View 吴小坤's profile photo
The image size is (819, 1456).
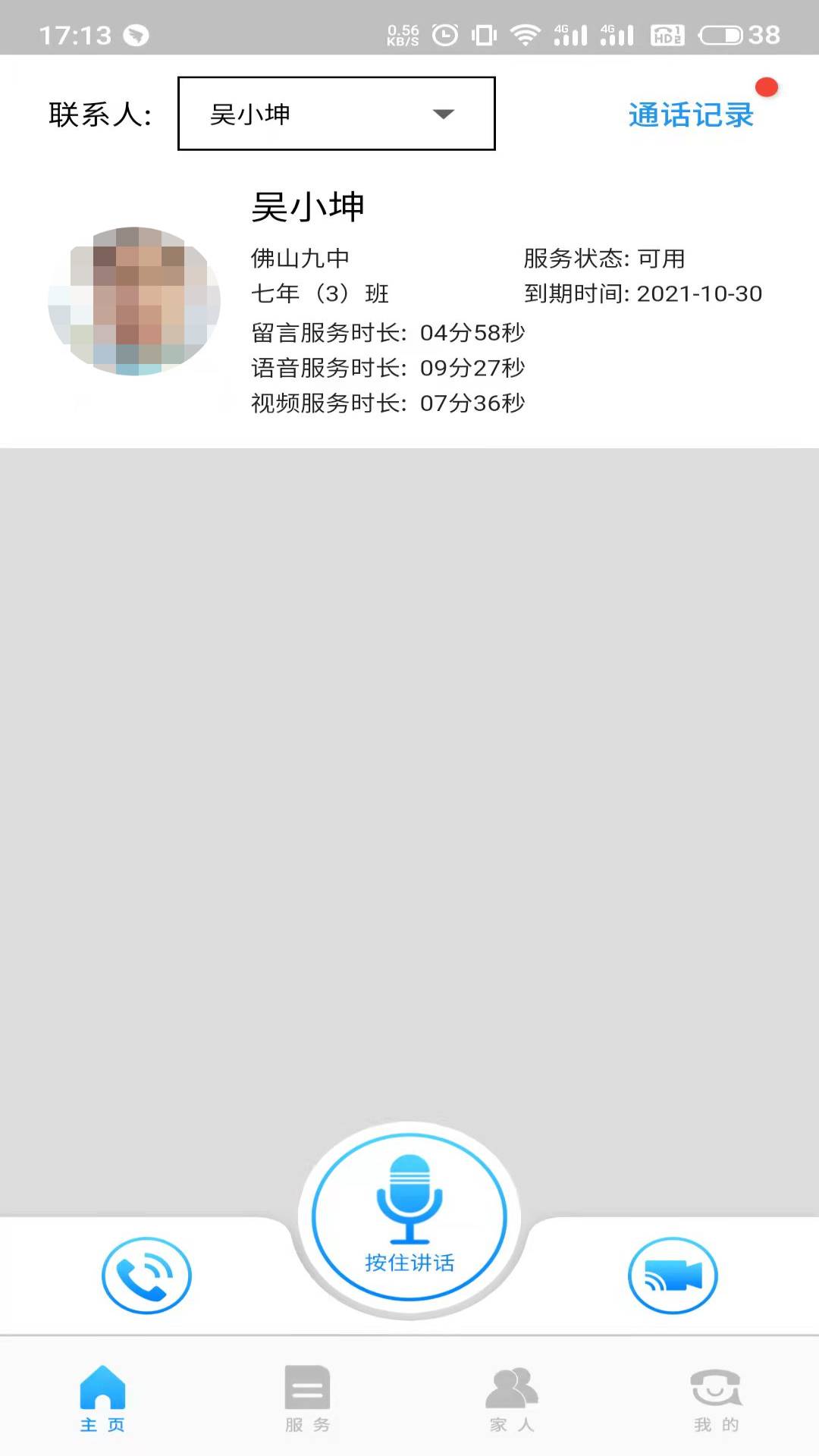pyautogui.click(x=134, y=301)
